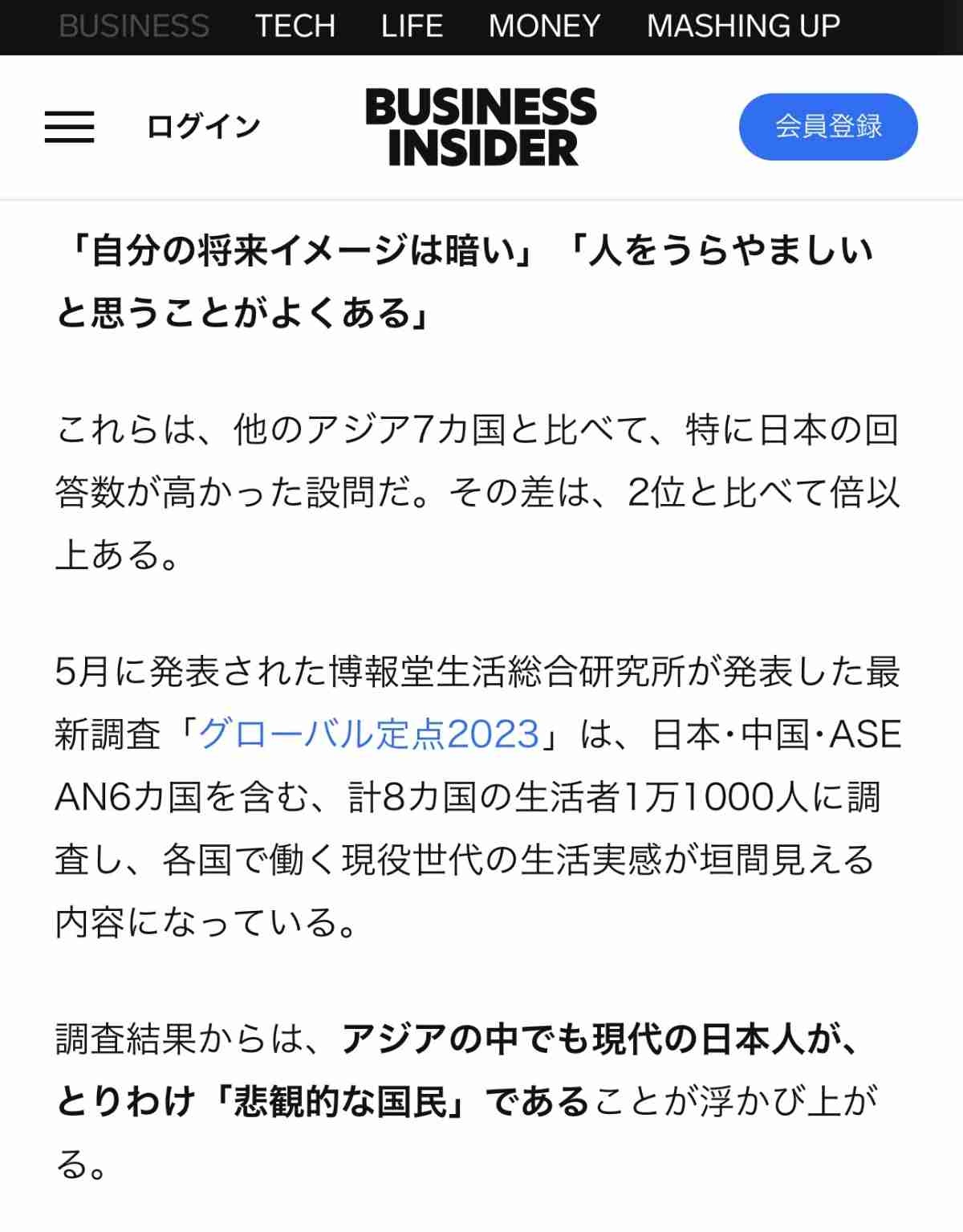Open the hamburger menu
963x1232 pixels.
(x=69, y=127)
